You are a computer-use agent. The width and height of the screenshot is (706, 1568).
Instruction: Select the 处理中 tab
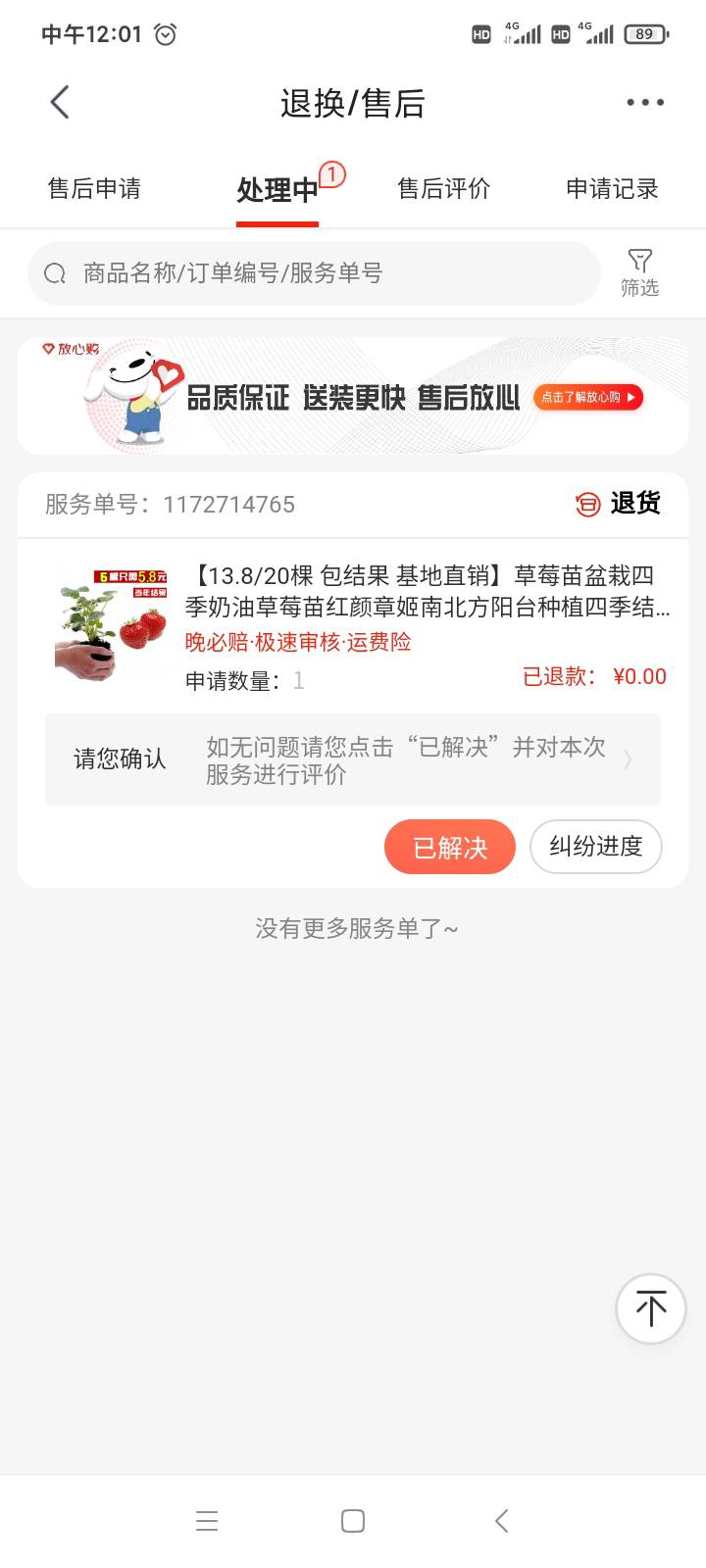click(277, 189)
